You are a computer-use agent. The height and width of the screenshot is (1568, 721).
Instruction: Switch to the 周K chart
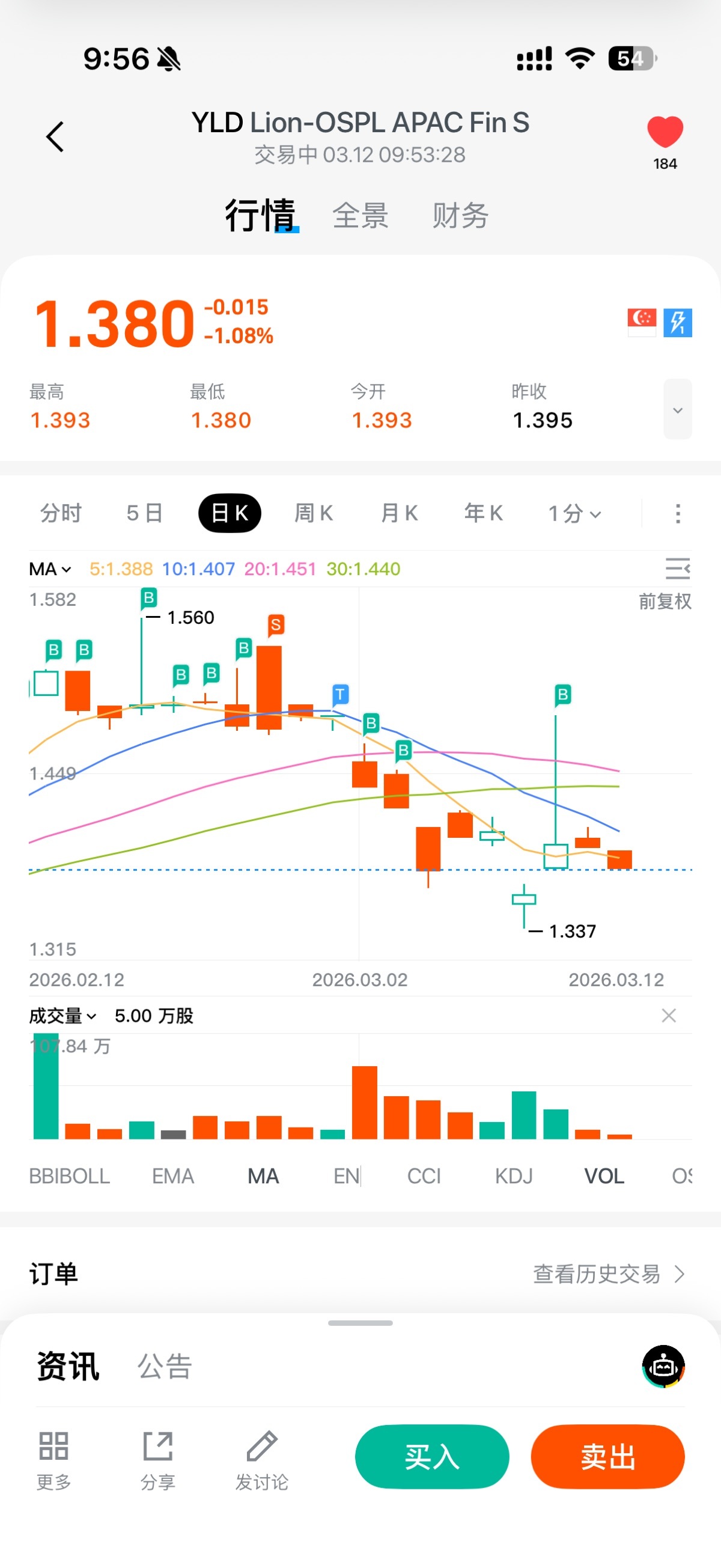314,513
